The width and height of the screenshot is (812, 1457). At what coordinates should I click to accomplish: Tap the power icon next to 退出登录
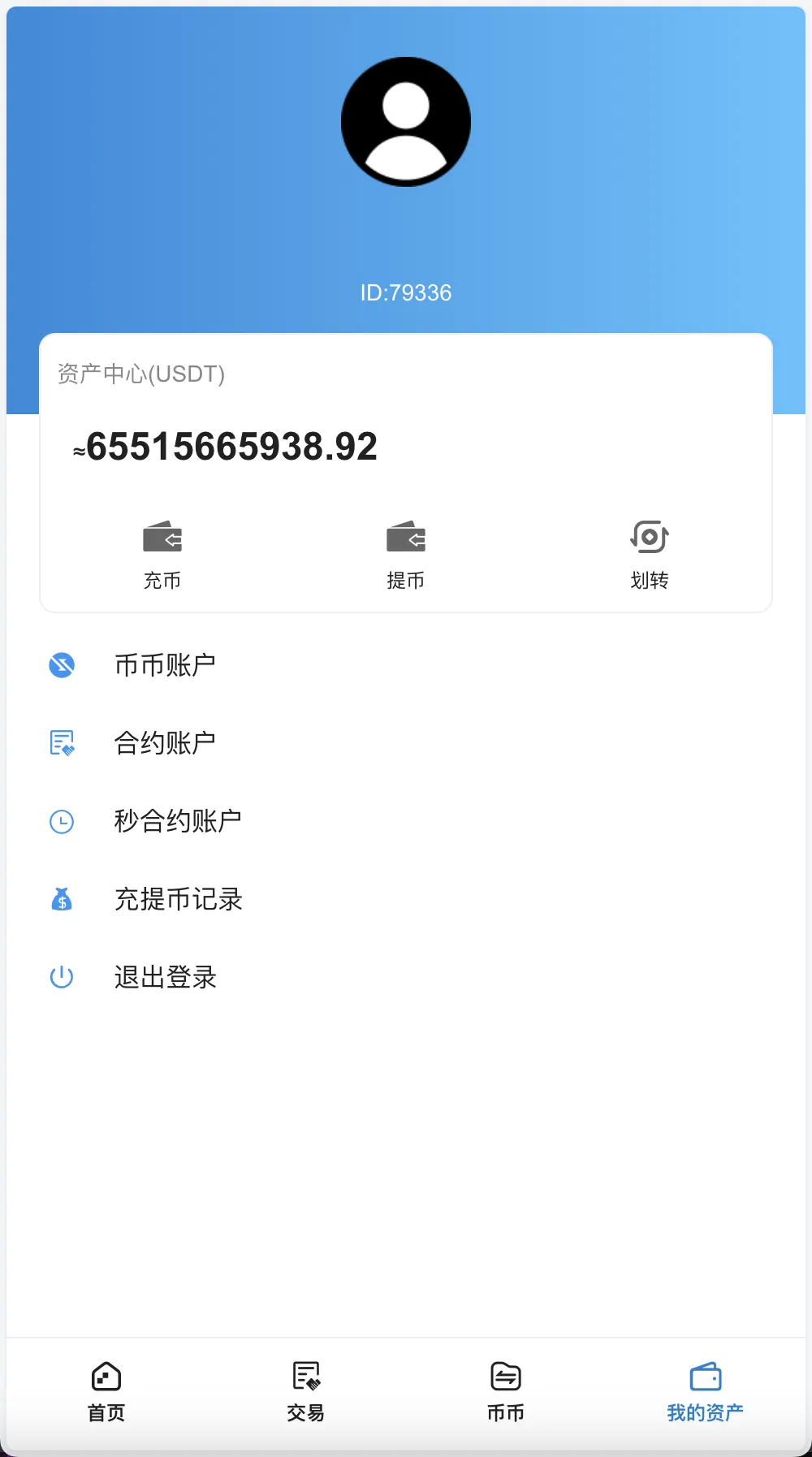coord(62,975)
